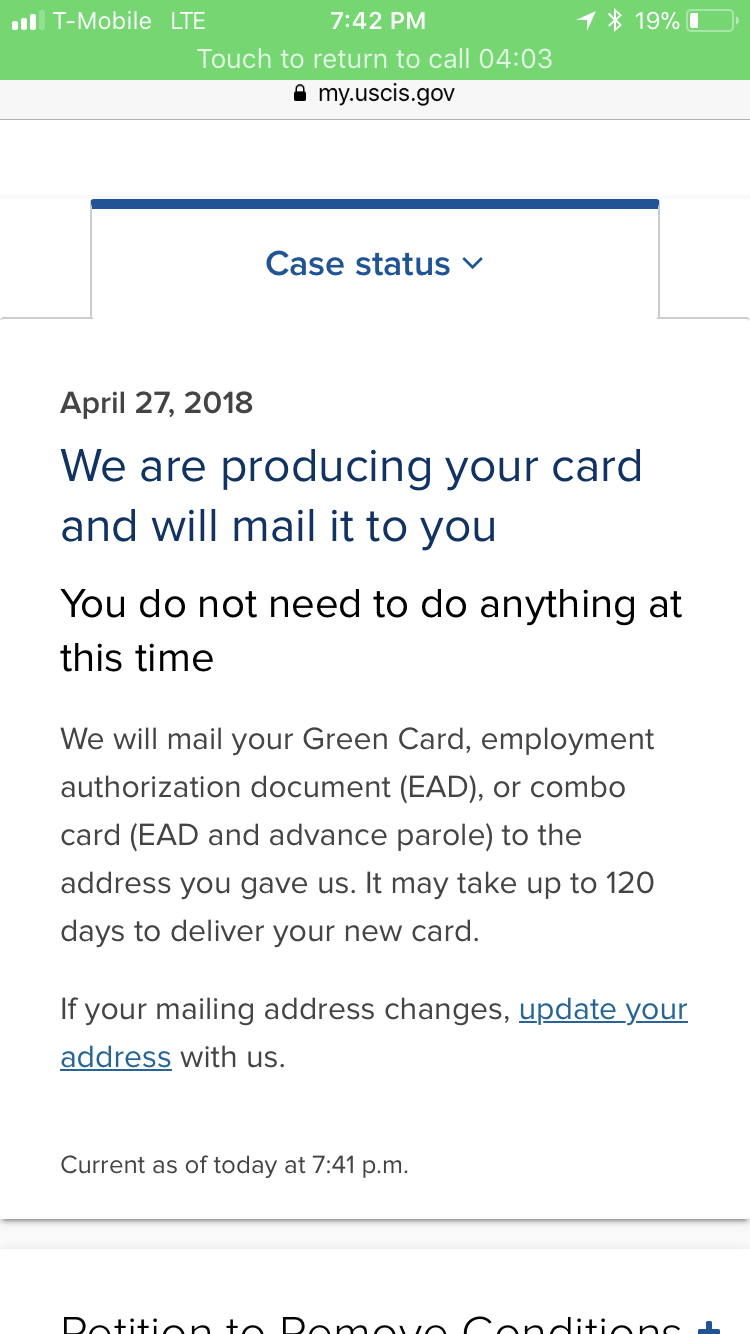Open the update your address link

coord(602,1009)
